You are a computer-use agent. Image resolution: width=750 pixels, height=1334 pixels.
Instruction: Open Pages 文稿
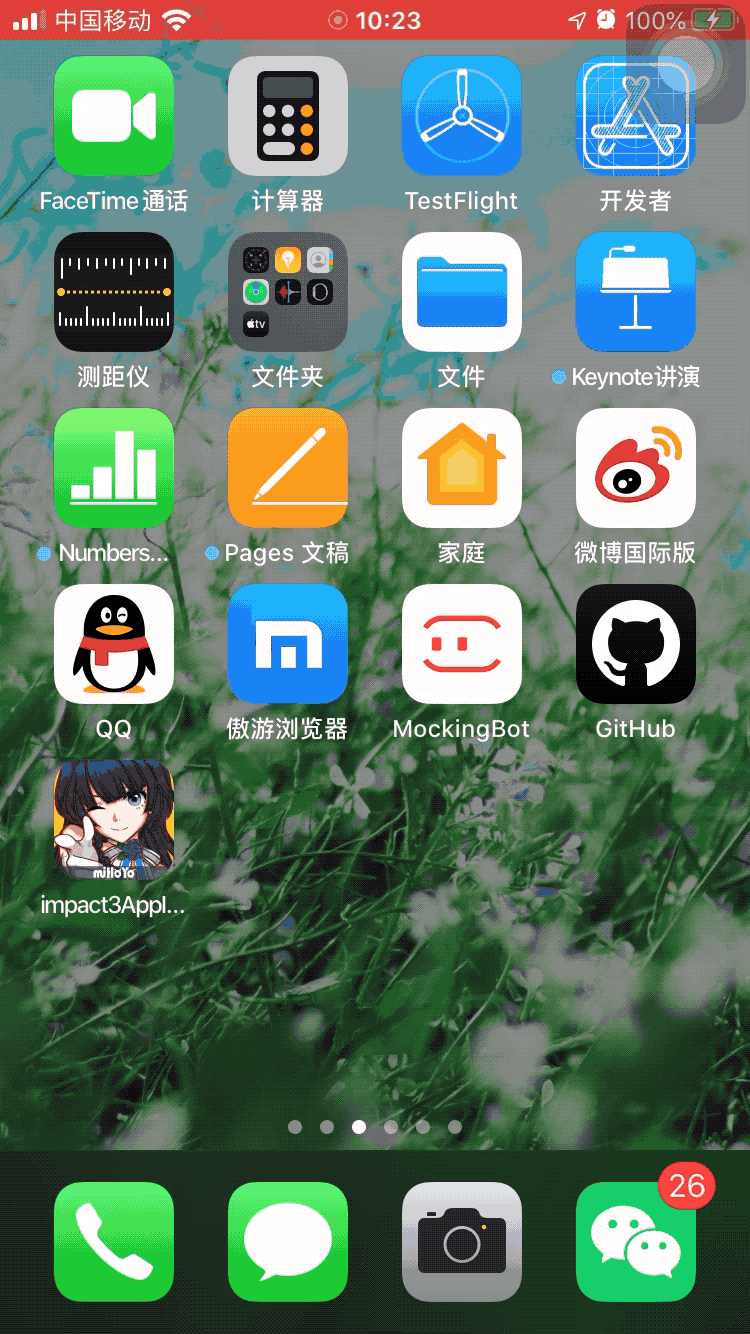pyautogui.click(x=288, y=468)
